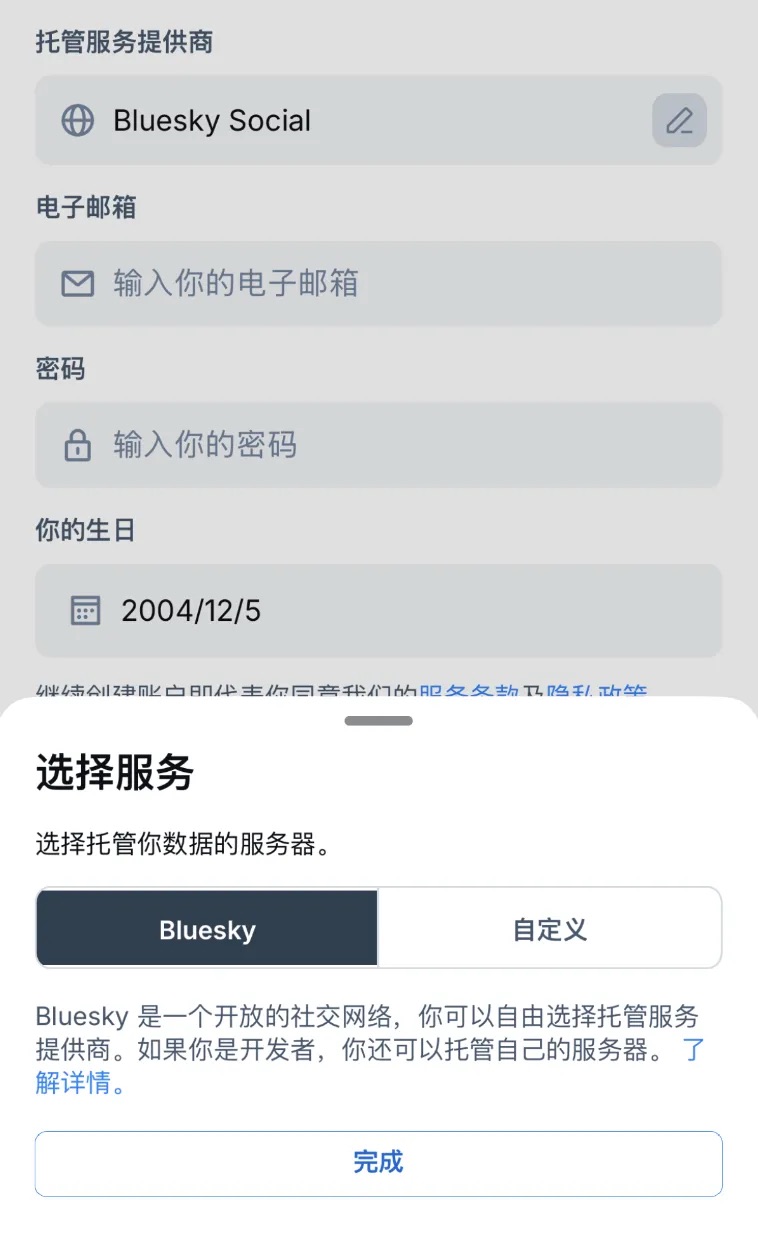
Task: Select the Bluesky tab in the server chooser
Action: pyautogui.click(x=206, y=928)
